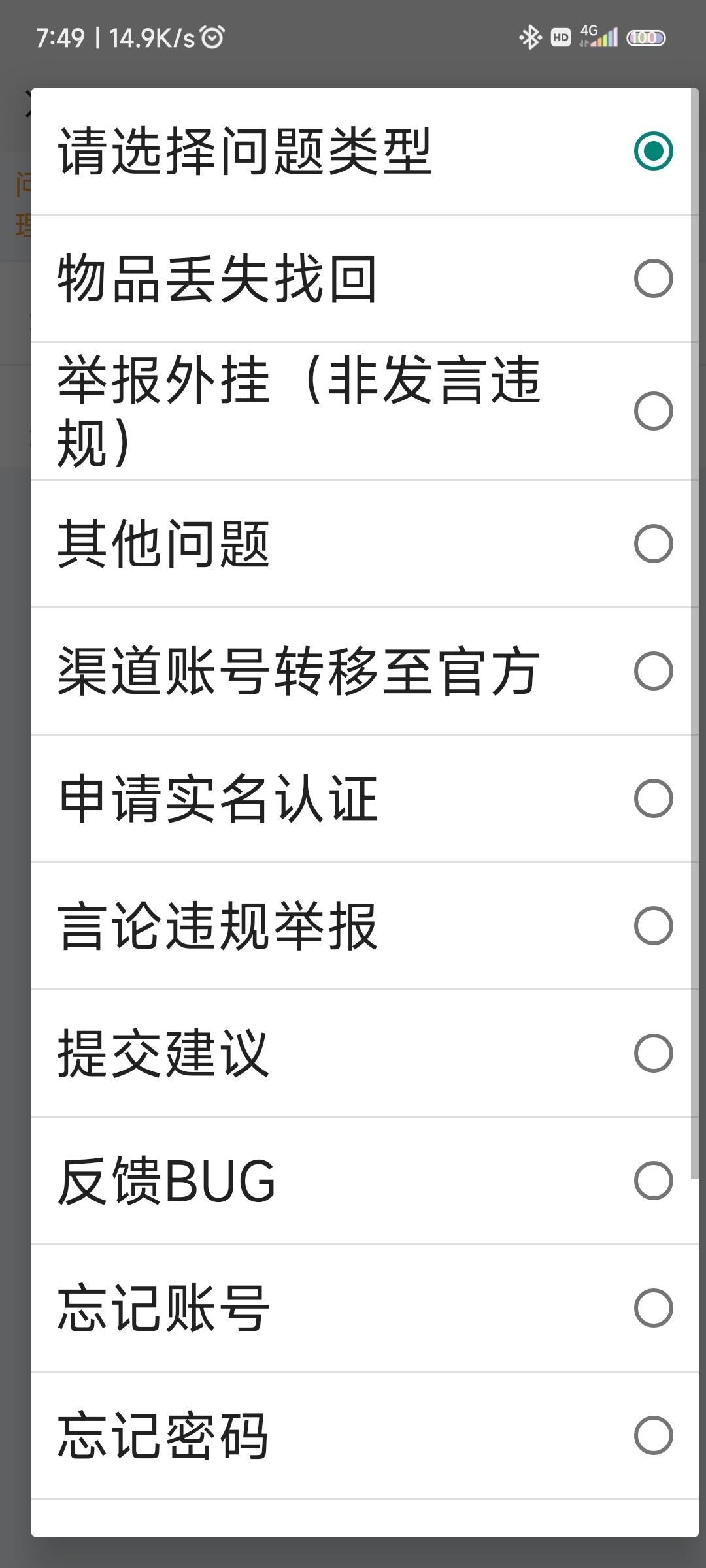This screenshot has width=706, height=1568.
Task: Select the 请选择问题类型 option
Action: coord(365,151)
